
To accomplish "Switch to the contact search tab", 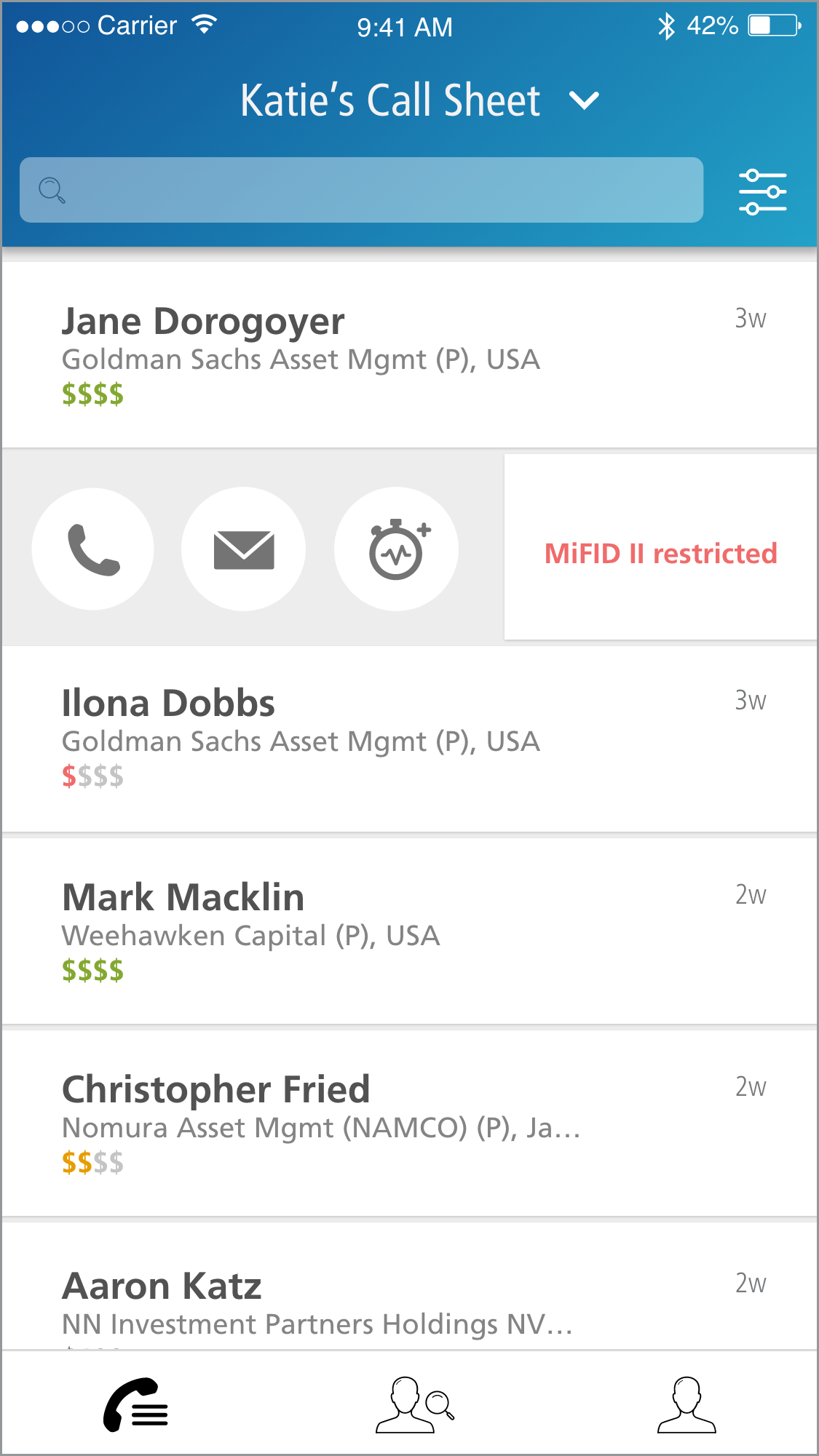I will (x=414, y=1404).
